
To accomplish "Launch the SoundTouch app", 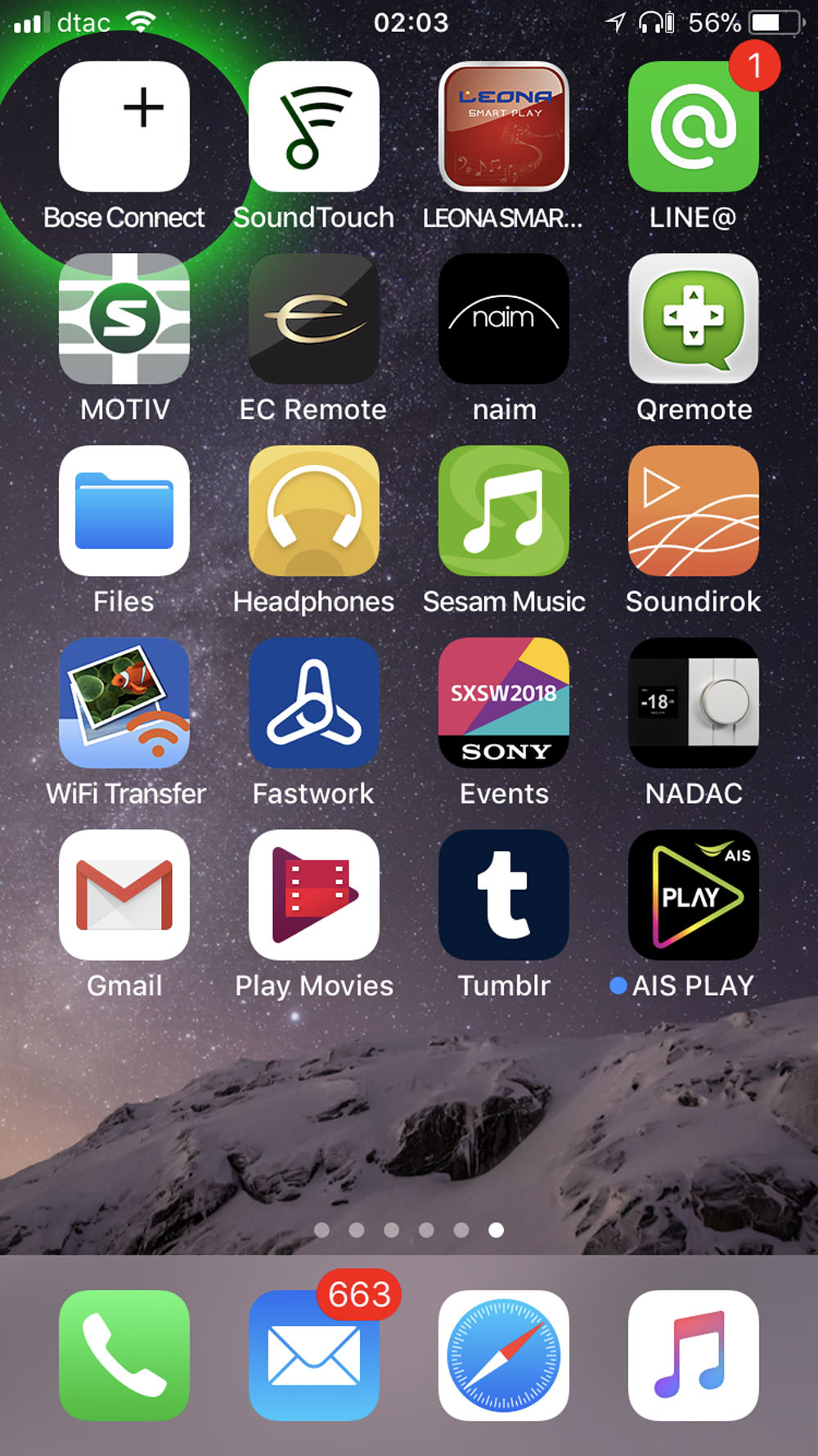I will [314, 127].
